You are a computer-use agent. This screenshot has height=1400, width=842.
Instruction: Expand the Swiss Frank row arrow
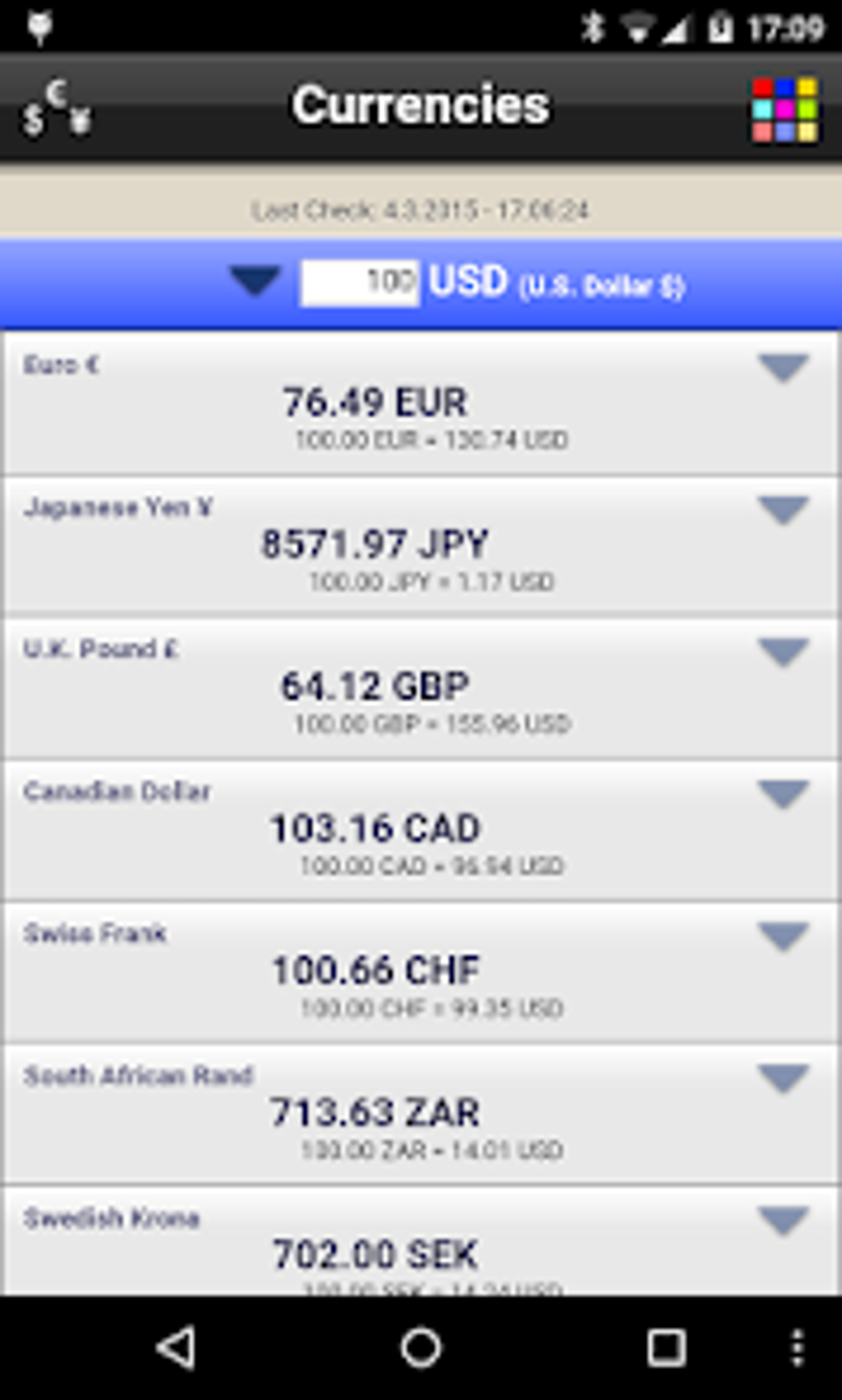(783, 936)
